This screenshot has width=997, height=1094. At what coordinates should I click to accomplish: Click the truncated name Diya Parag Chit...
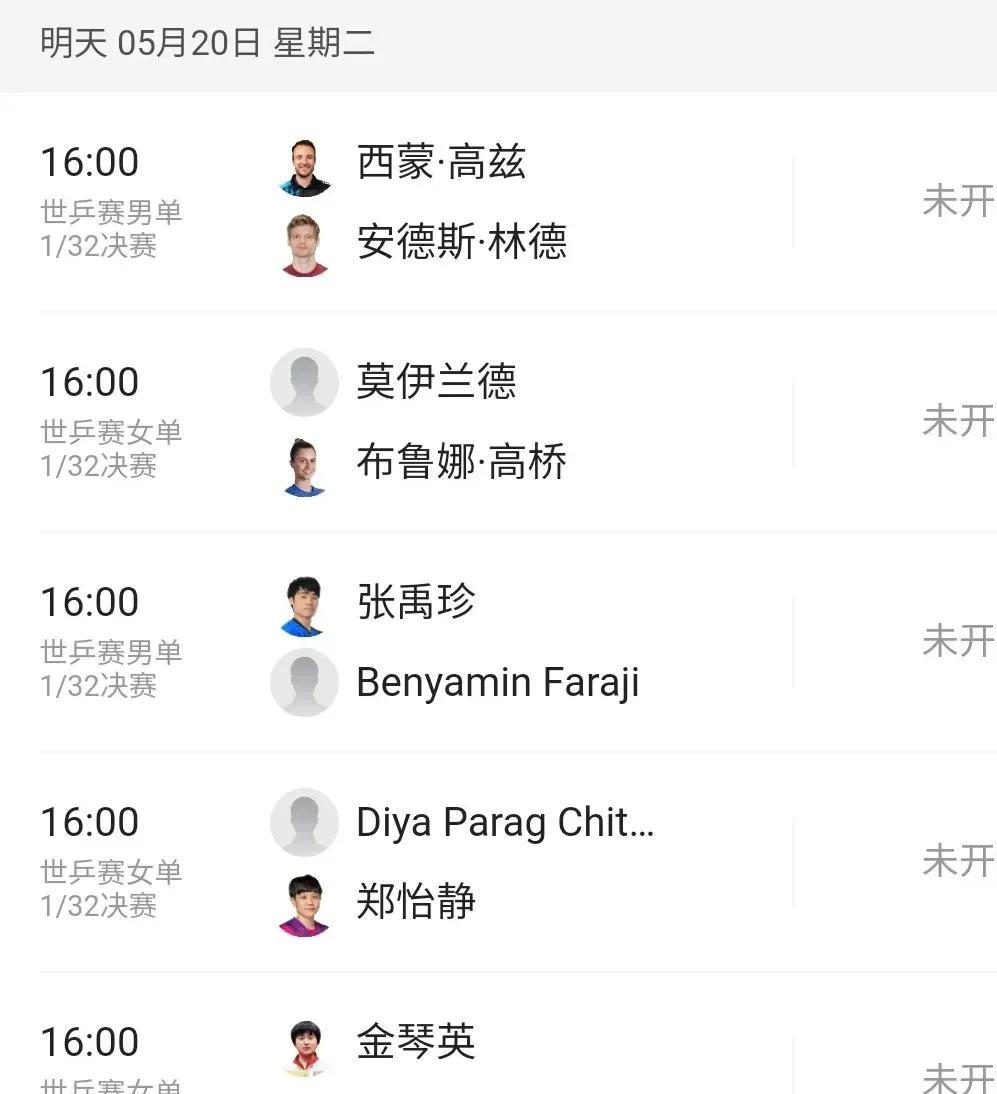503,822
